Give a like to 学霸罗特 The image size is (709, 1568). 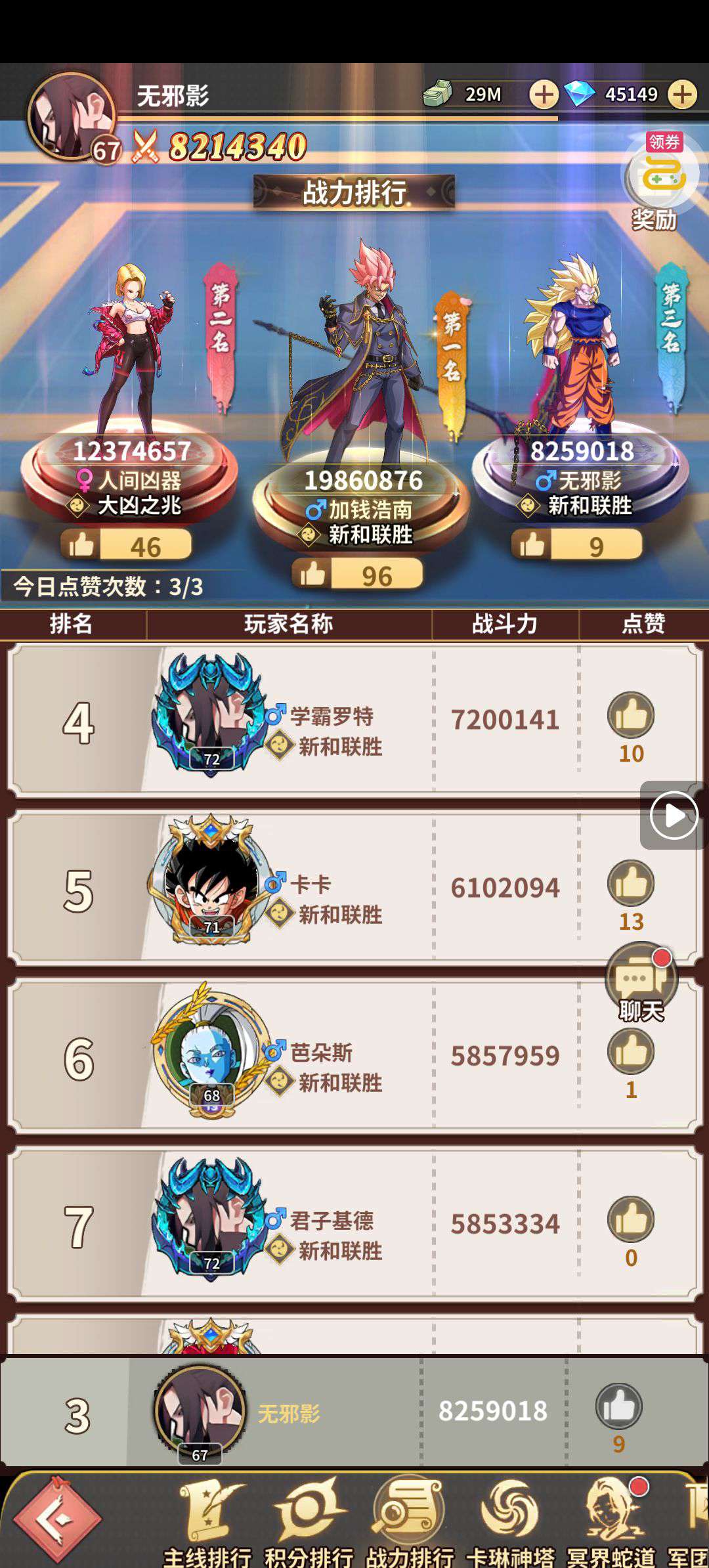pyautogui.click(x=631, y=715)
